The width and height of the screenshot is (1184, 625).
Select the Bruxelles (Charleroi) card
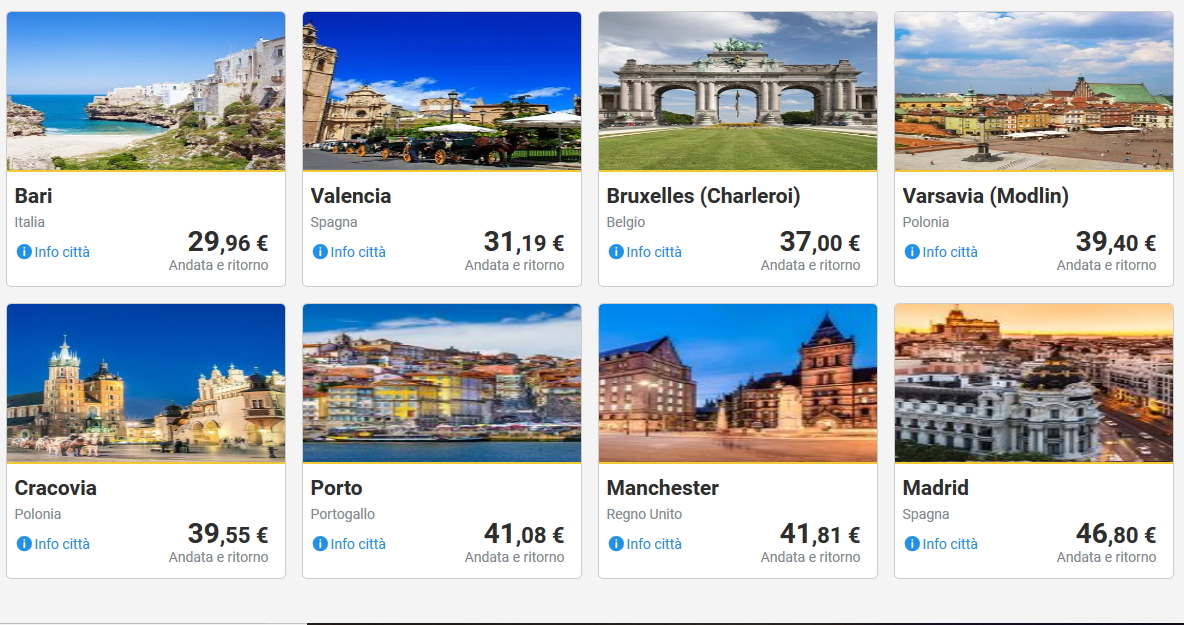[737, 92]
